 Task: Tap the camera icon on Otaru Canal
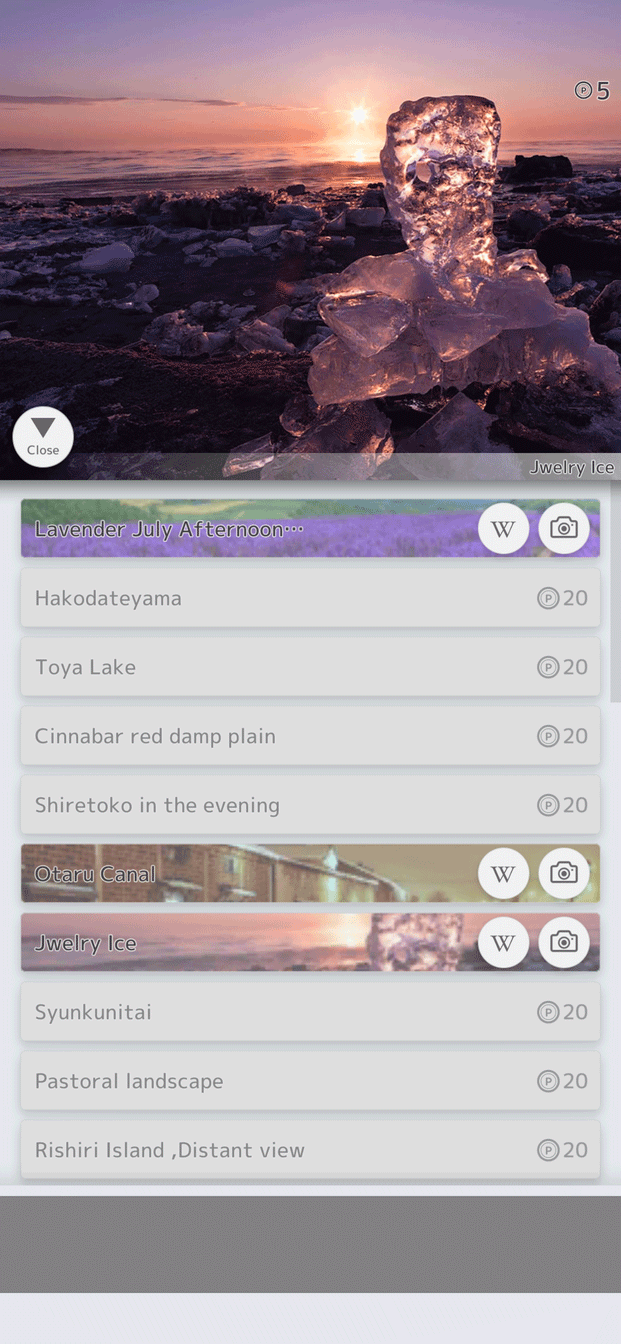[x=564, y=873]
